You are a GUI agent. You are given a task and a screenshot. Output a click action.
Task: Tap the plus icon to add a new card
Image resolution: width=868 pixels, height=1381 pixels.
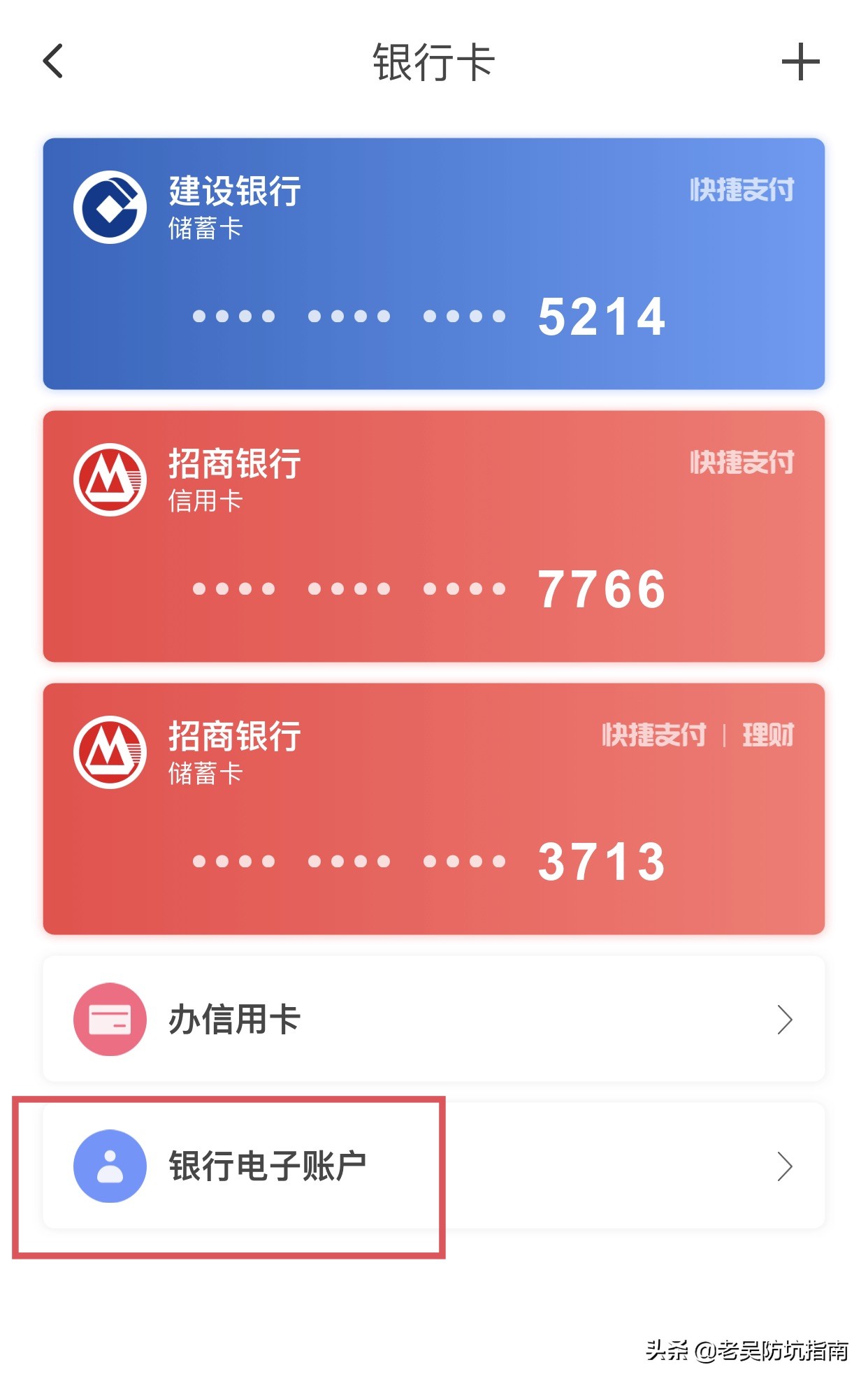pyautogui.click(x=801, y=62)
